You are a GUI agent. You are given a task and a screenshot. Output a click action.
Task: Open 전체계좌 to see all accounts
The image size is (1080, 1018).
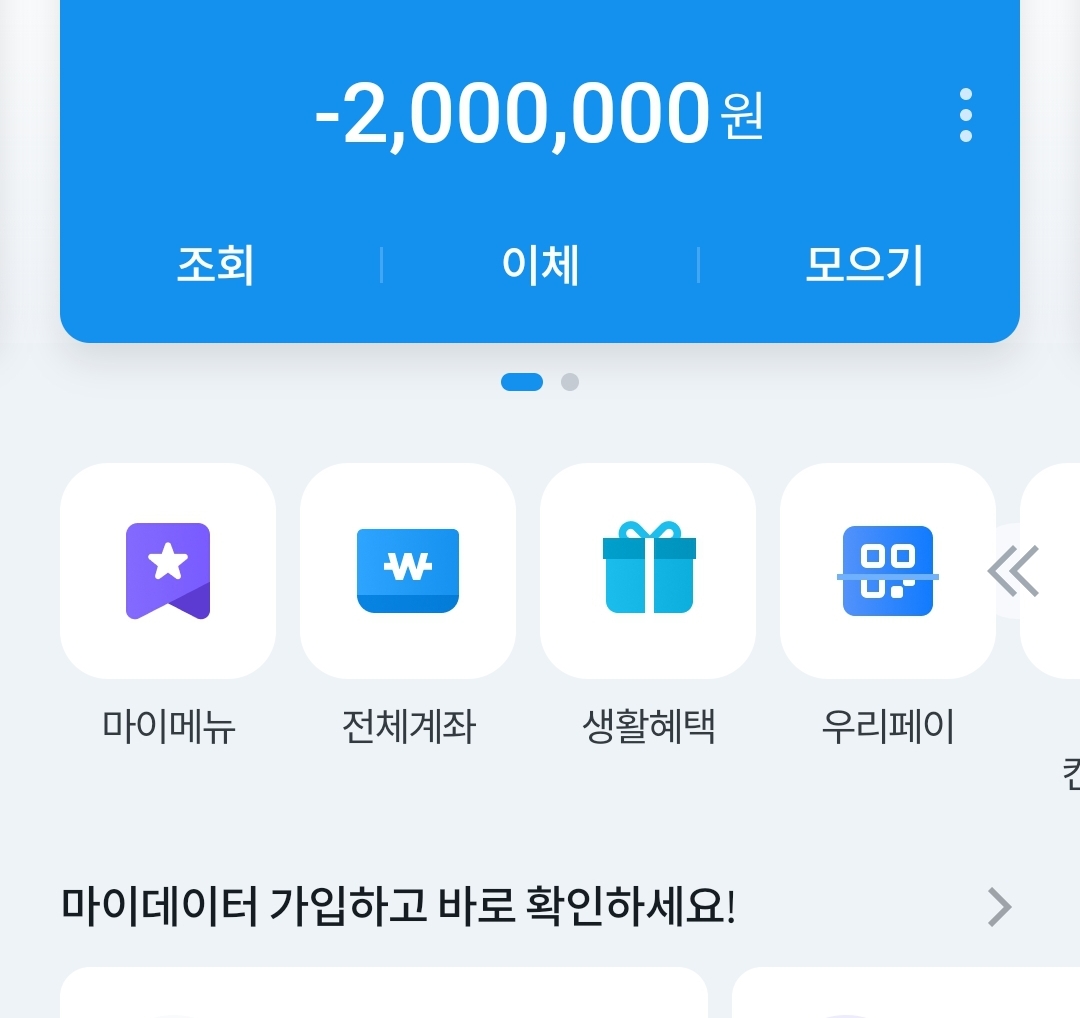408,571
